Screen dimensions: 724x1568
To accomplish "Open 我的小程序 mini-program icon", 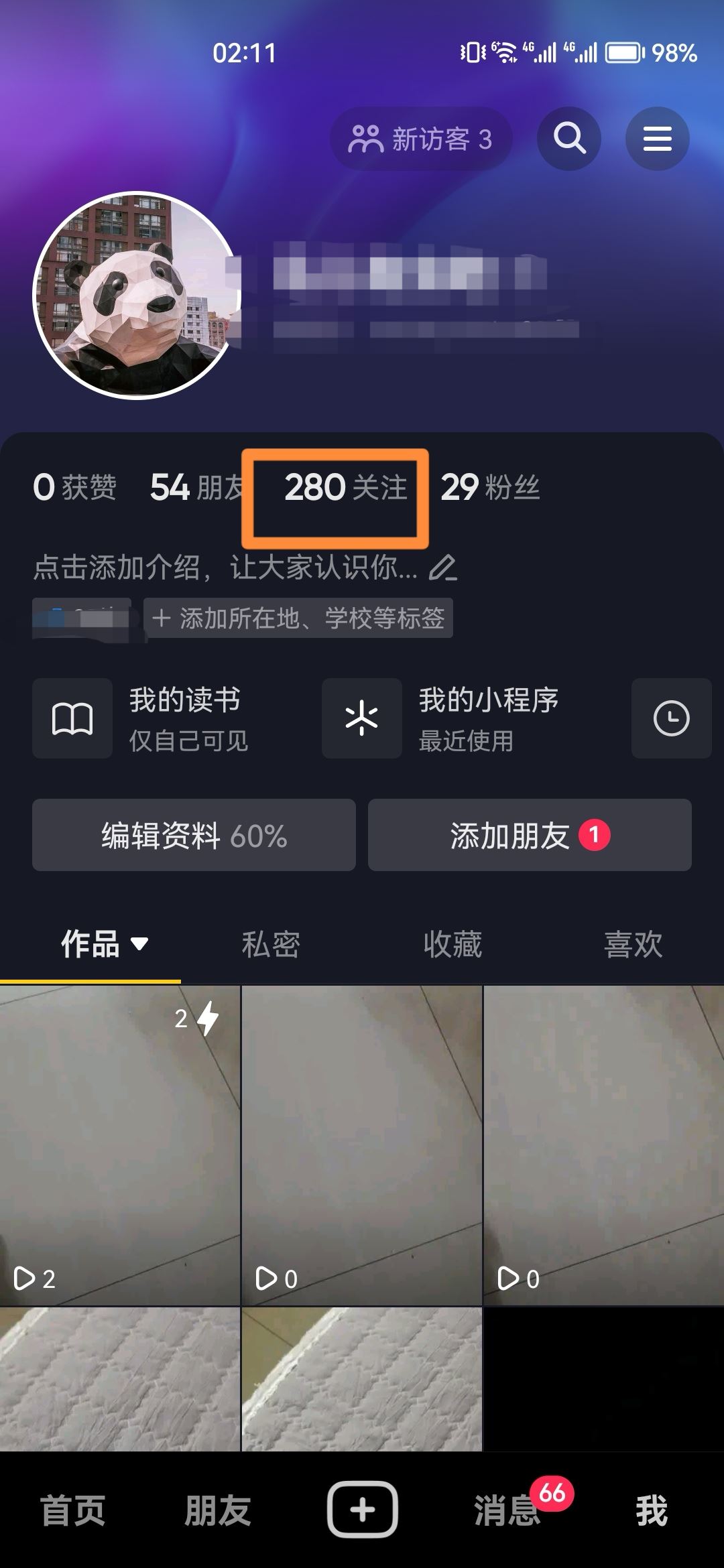I will [361, 718].
